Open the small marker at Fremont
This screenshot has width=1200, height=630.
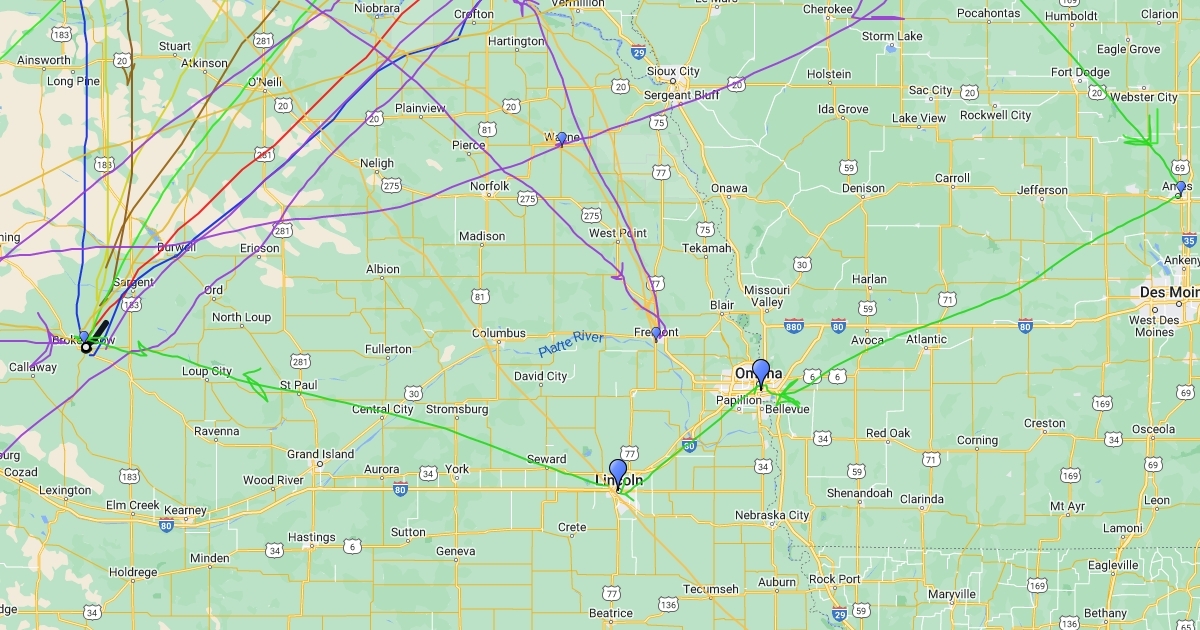pos(656,334)
